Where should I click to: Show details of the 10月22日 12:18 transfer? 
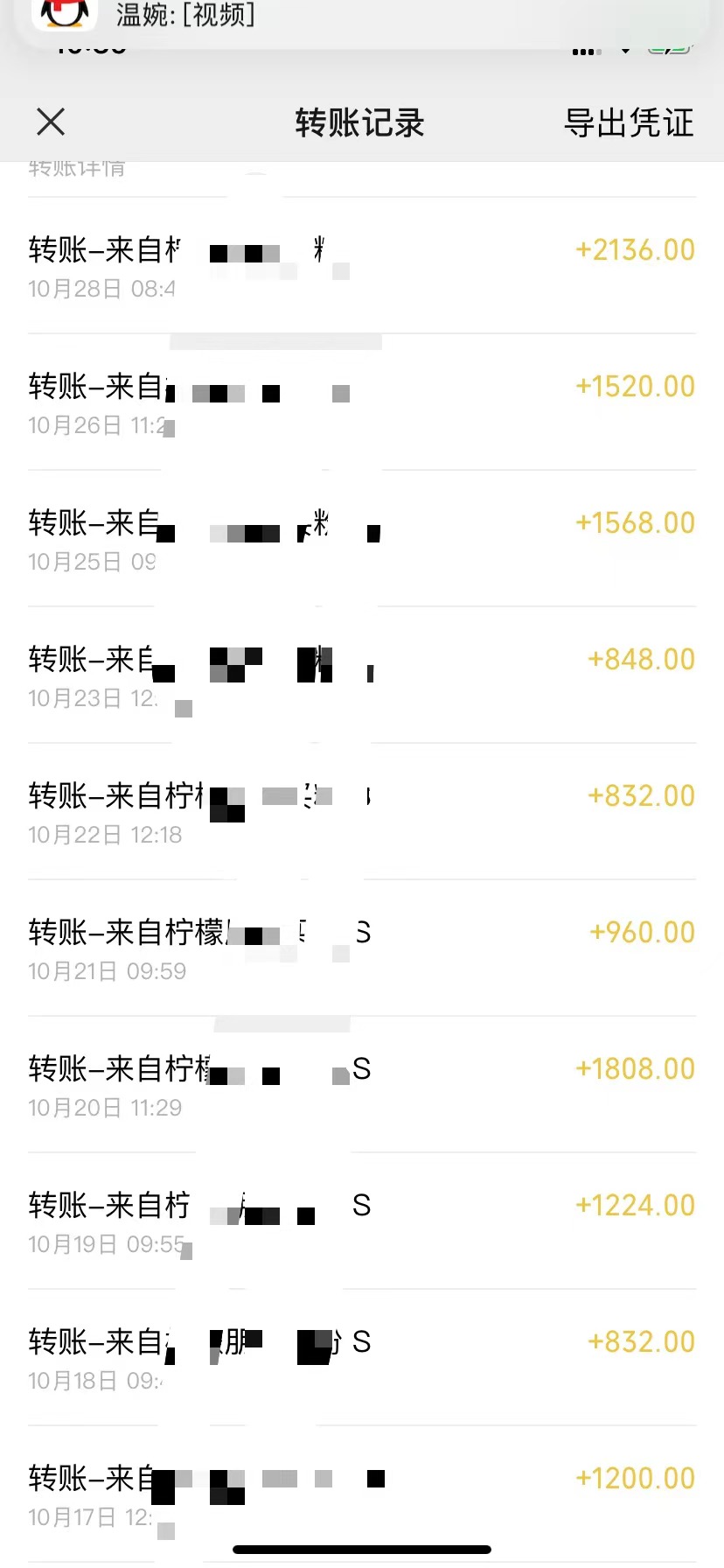coord(362,812)
